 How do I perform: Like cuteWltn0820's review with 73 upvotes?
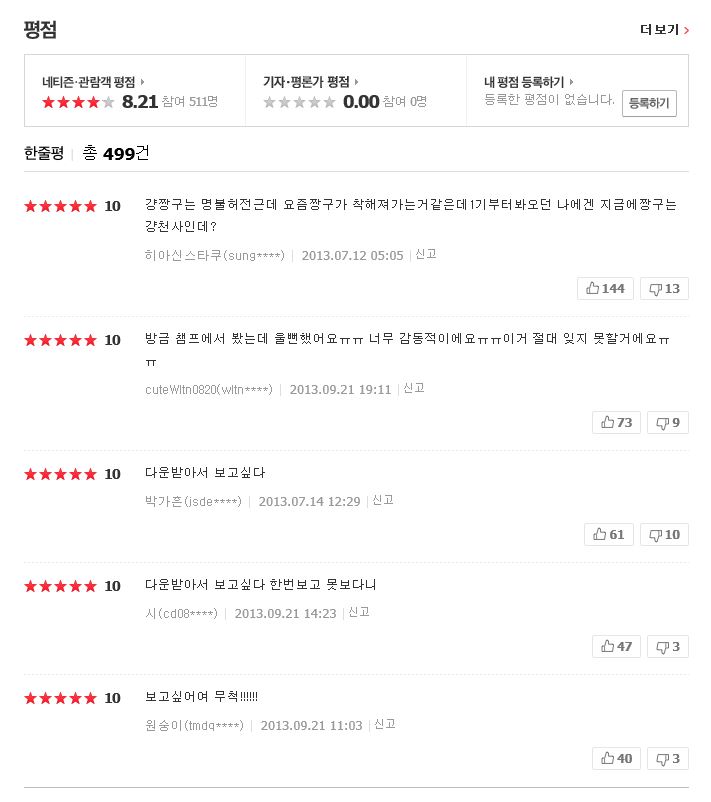point(617,422)
